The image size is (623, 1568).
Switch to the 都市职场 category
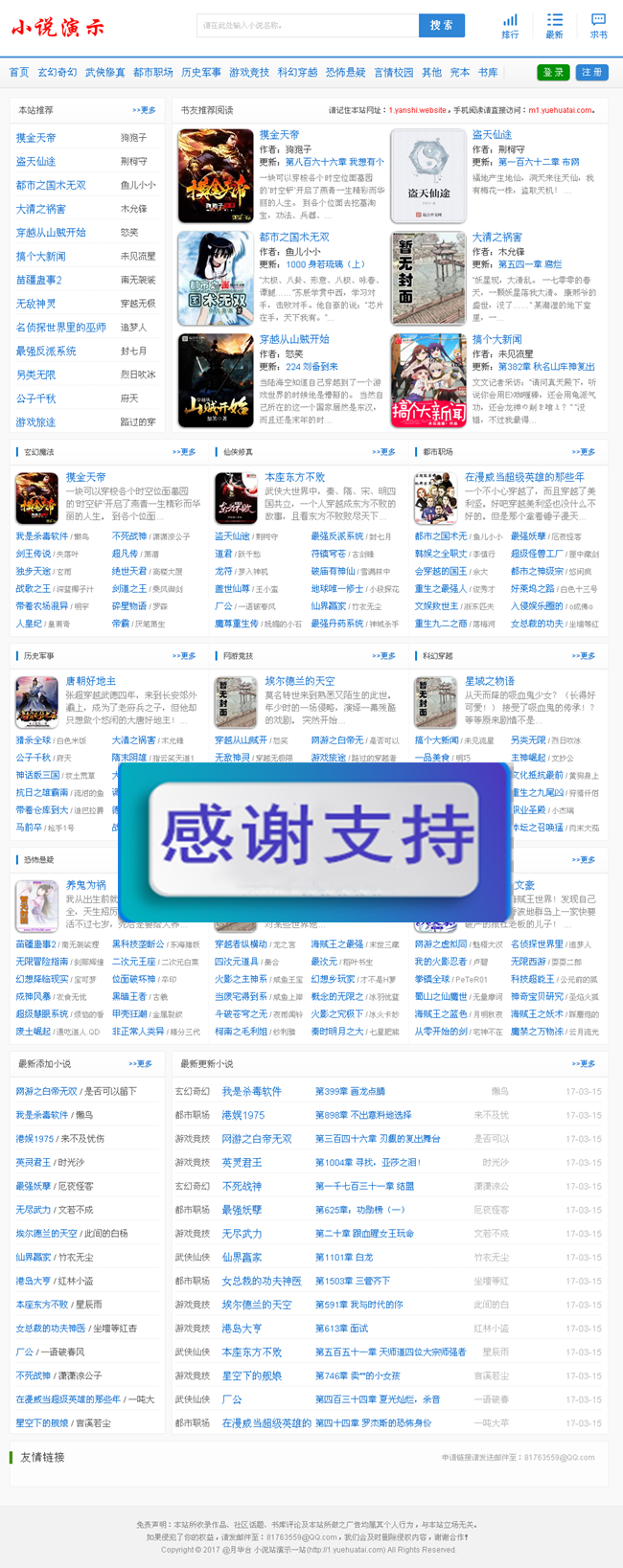[x=153, y=73]
